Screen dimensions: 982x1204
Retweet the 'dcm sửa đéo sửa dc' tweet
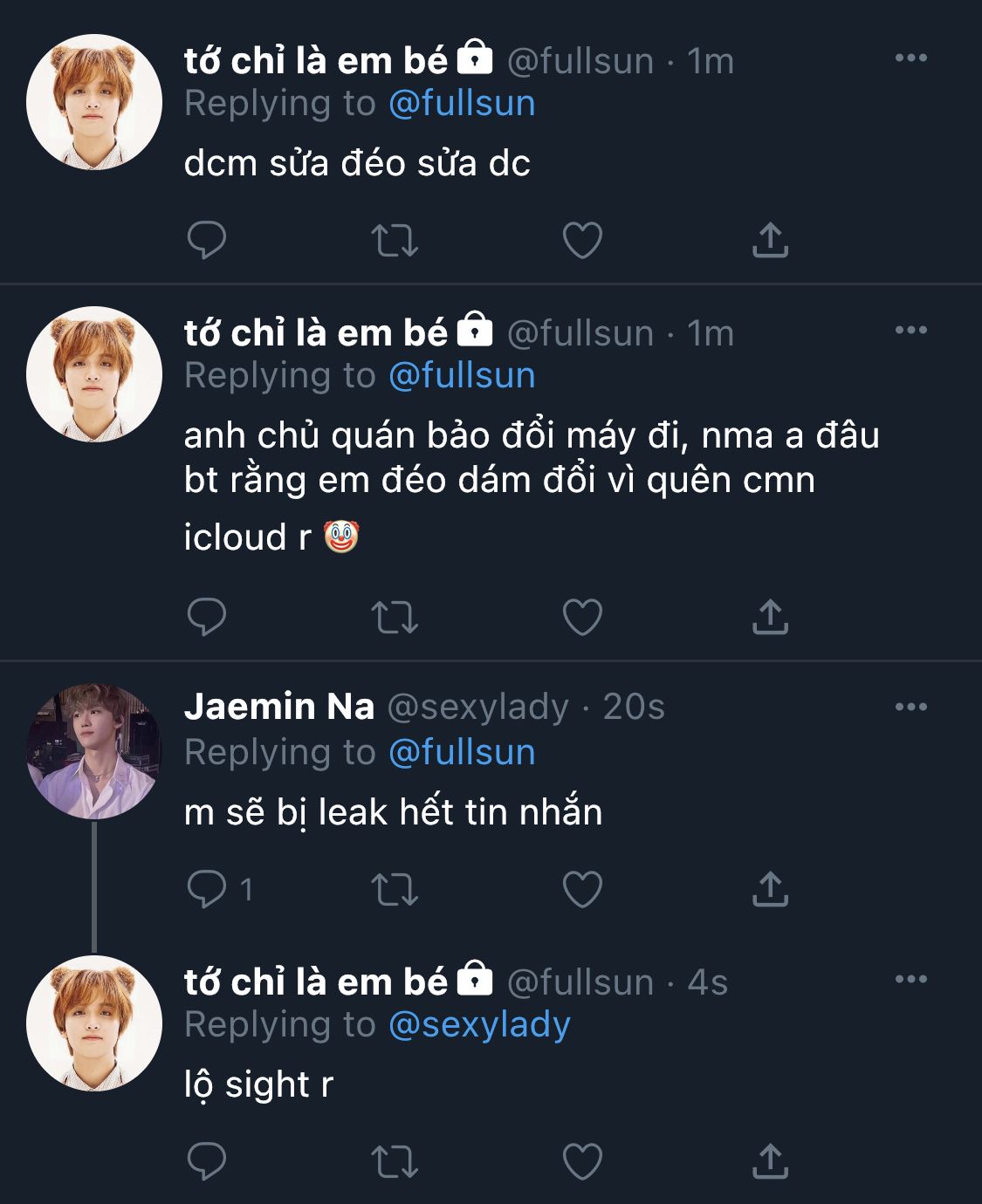[395, 240]
